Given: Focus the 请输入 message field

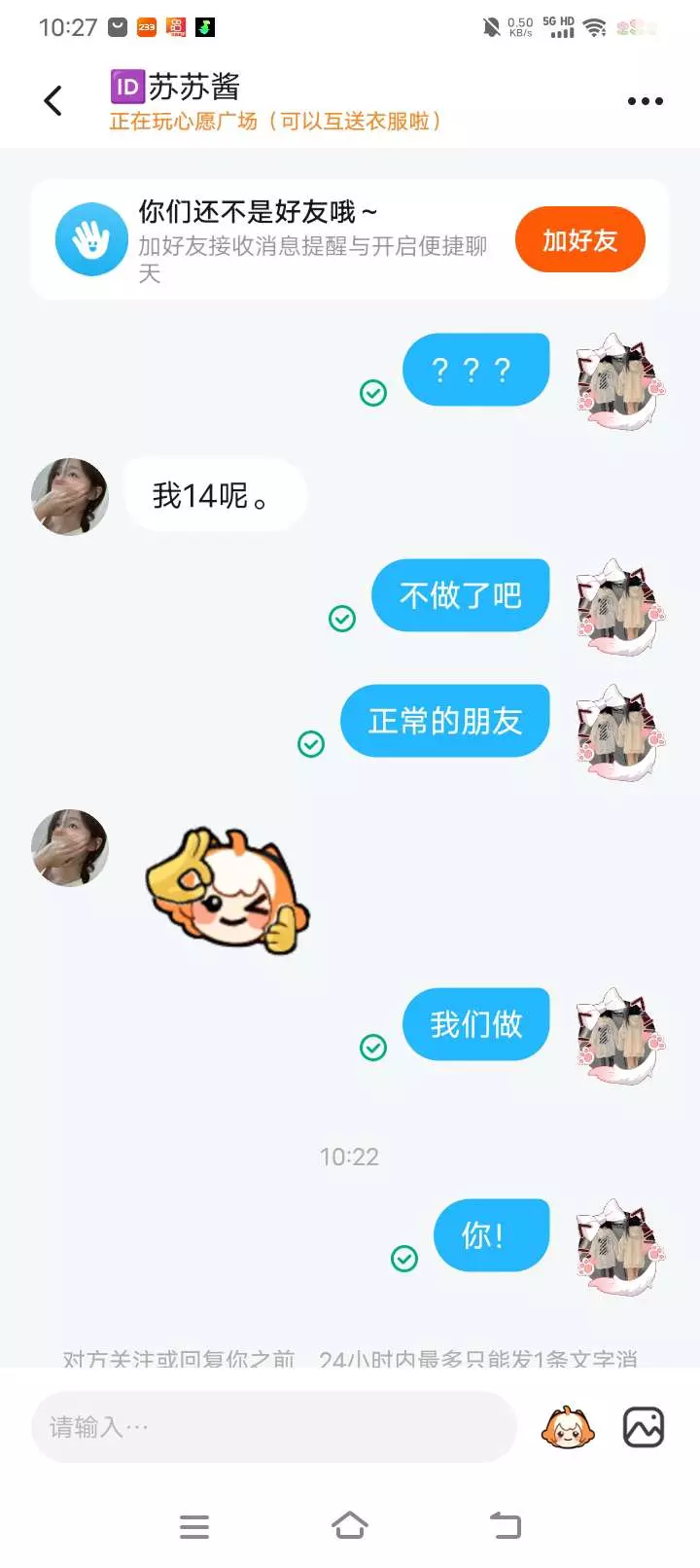Looking at the screenshot, I should click(273, 1427).
